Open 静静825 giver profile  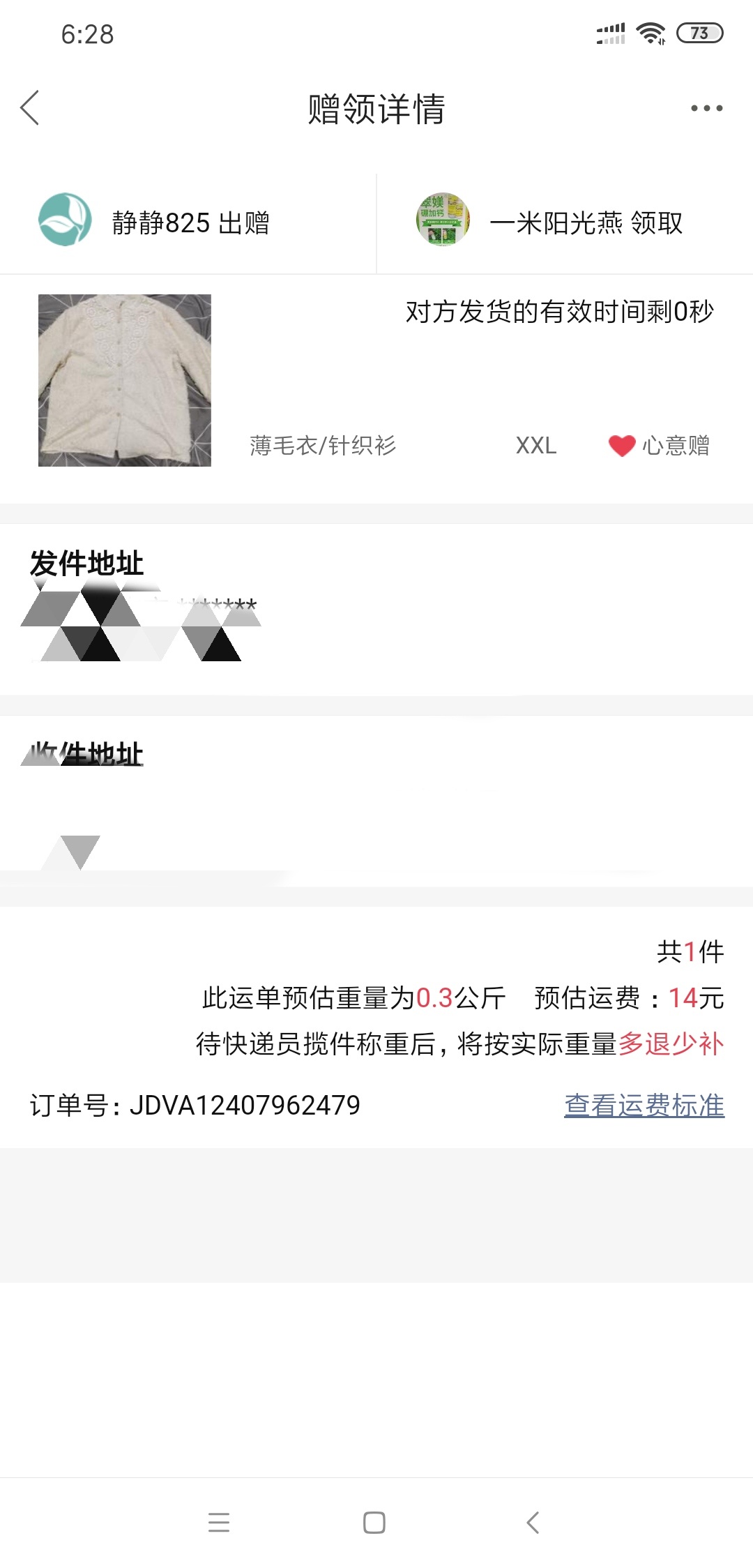65,220
